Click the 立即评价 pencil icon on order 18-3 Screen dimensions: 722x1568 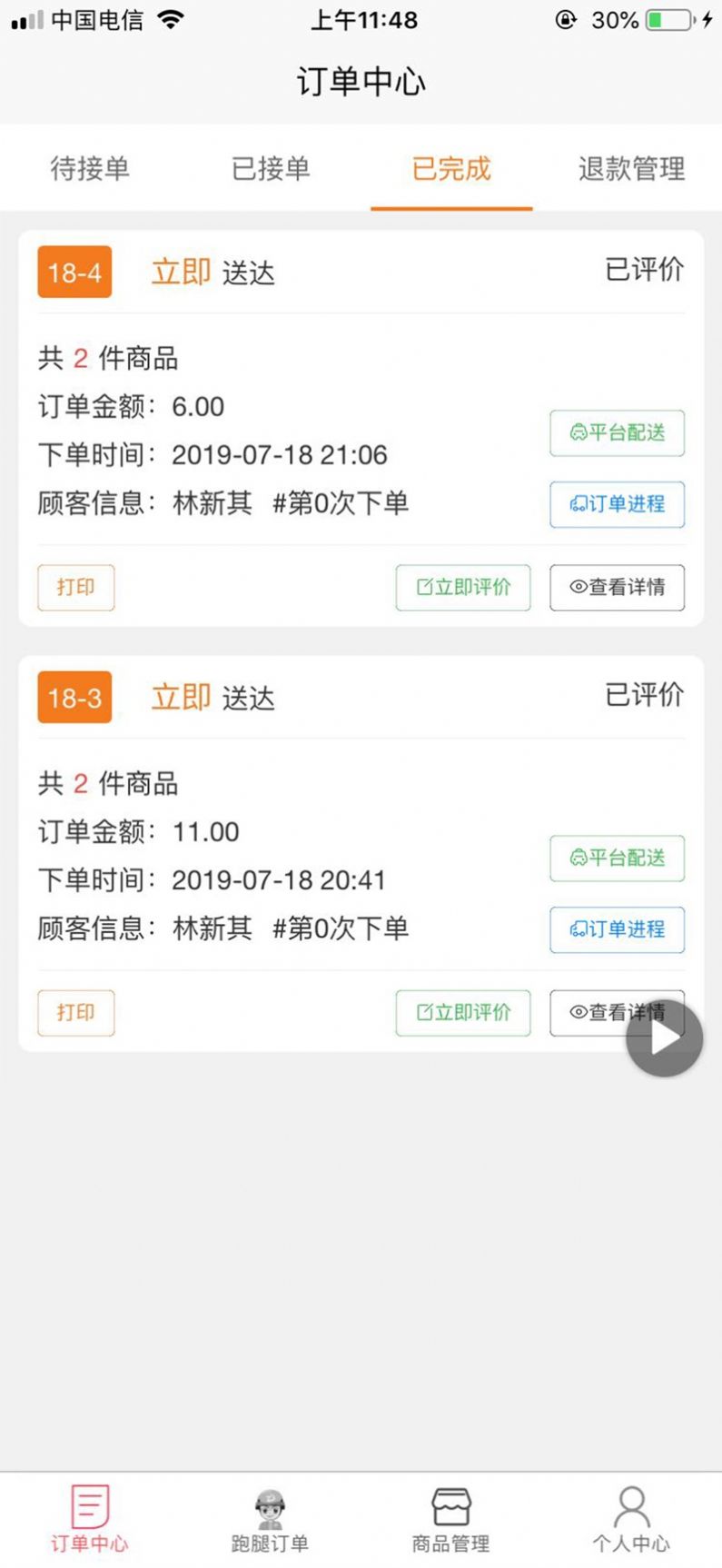(x=424, y=1013)
